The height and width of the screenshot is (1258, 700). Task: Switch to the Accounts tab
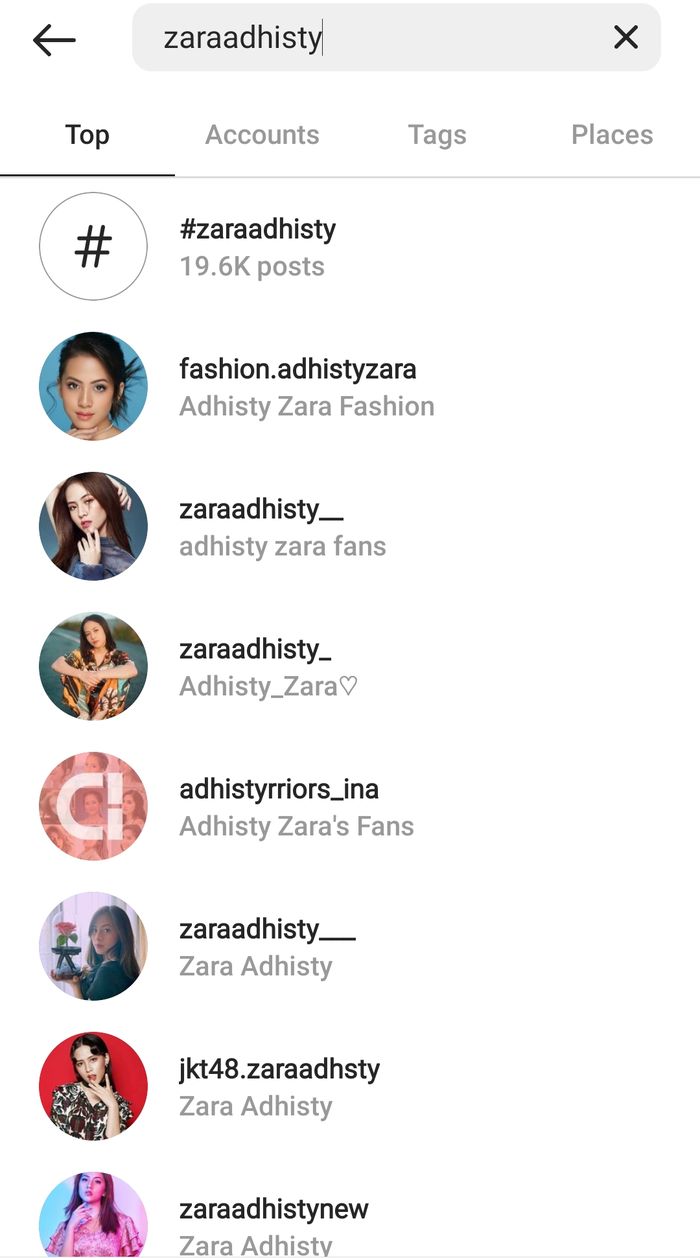point(262,135)
